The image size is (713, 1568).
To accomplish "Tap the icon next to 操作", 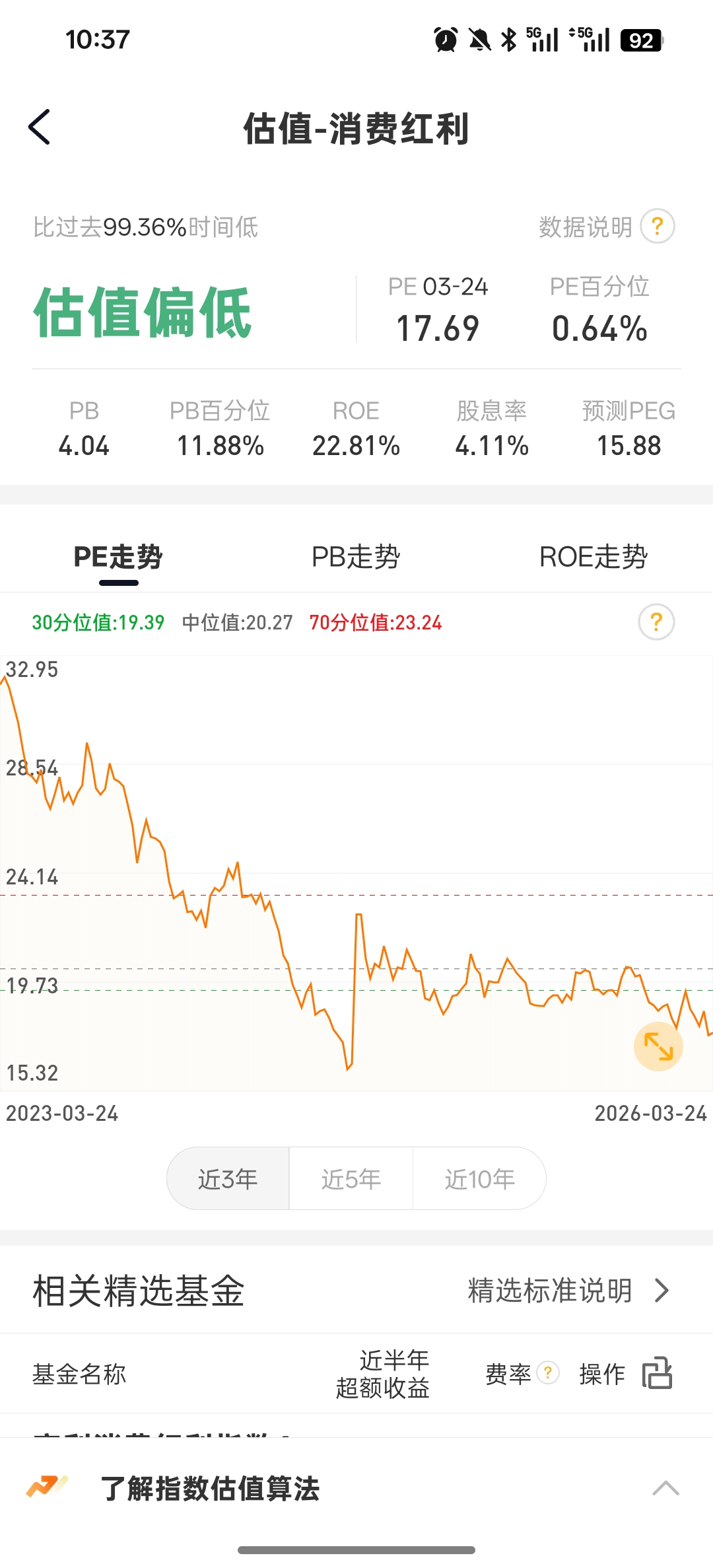I will [x=657, y=1374].
